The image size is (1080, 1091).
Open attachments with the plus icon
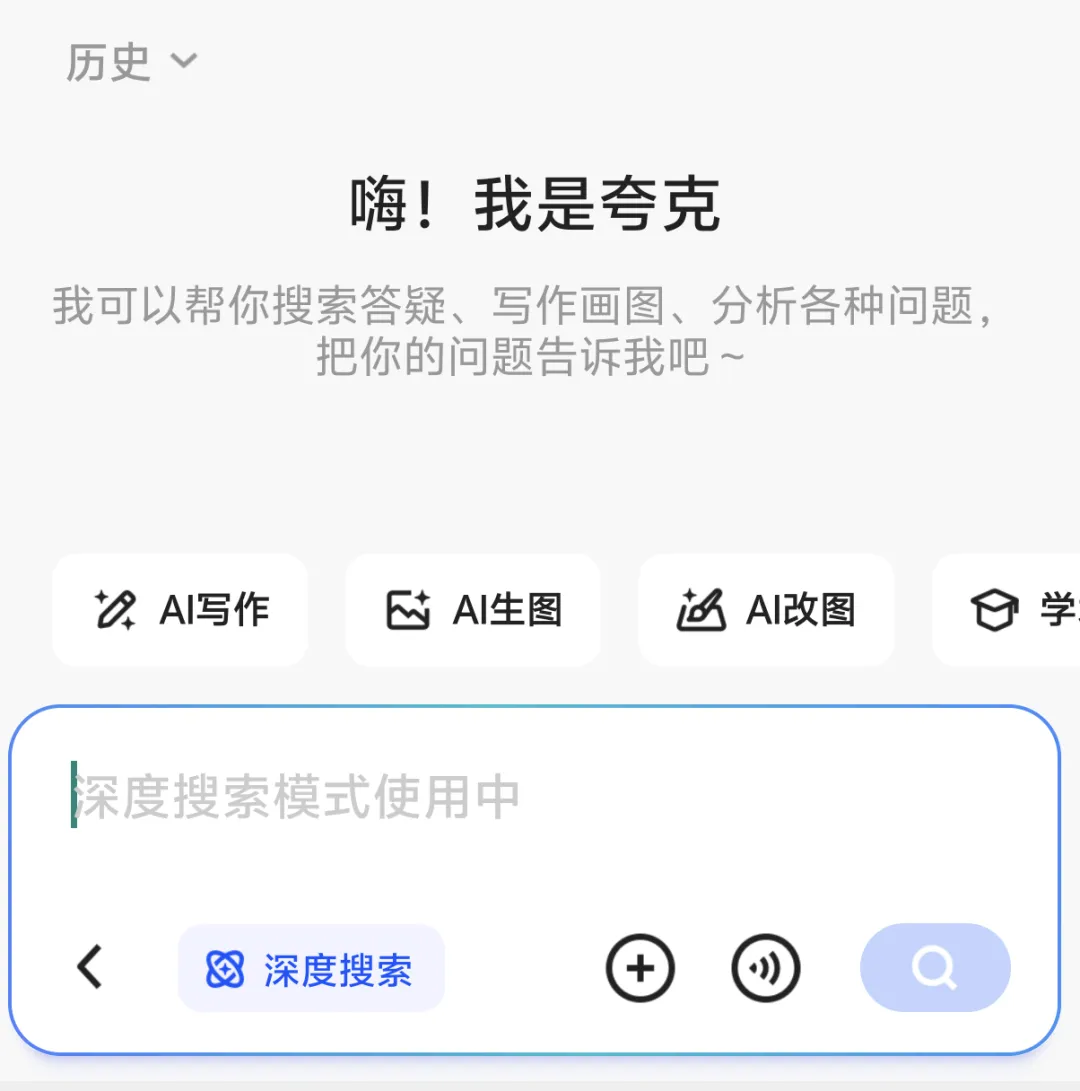tap(640, 967)
